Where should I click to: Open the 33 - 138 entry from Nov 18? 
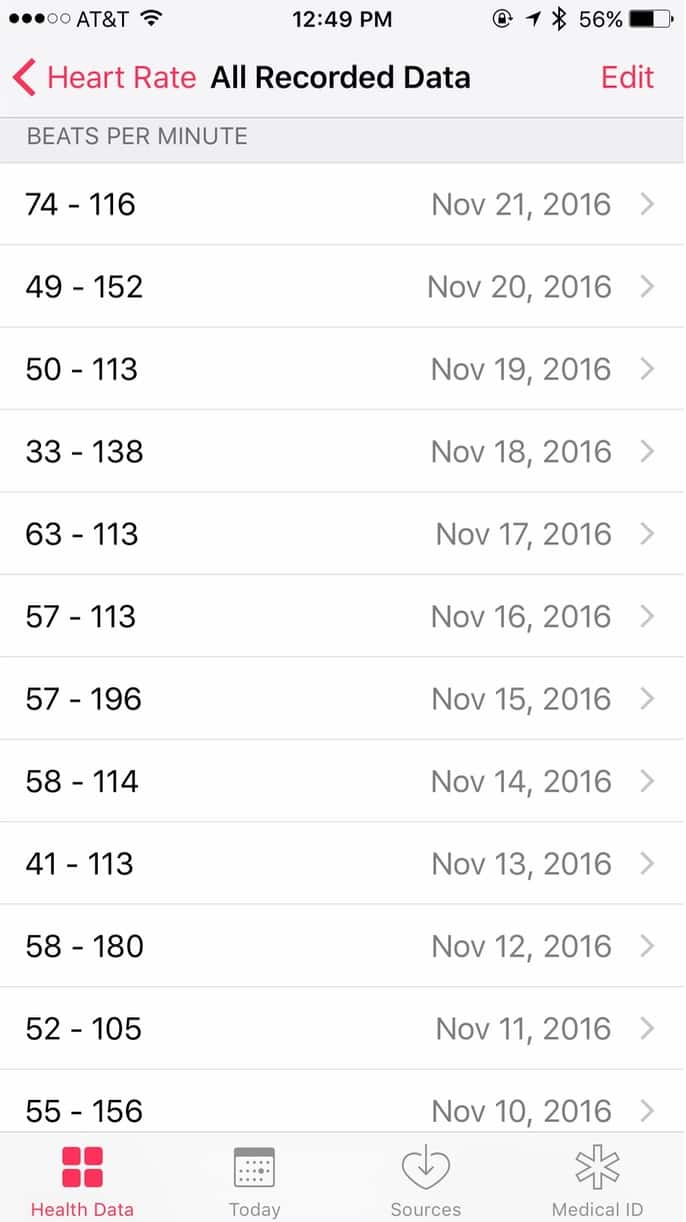(342, 452)
